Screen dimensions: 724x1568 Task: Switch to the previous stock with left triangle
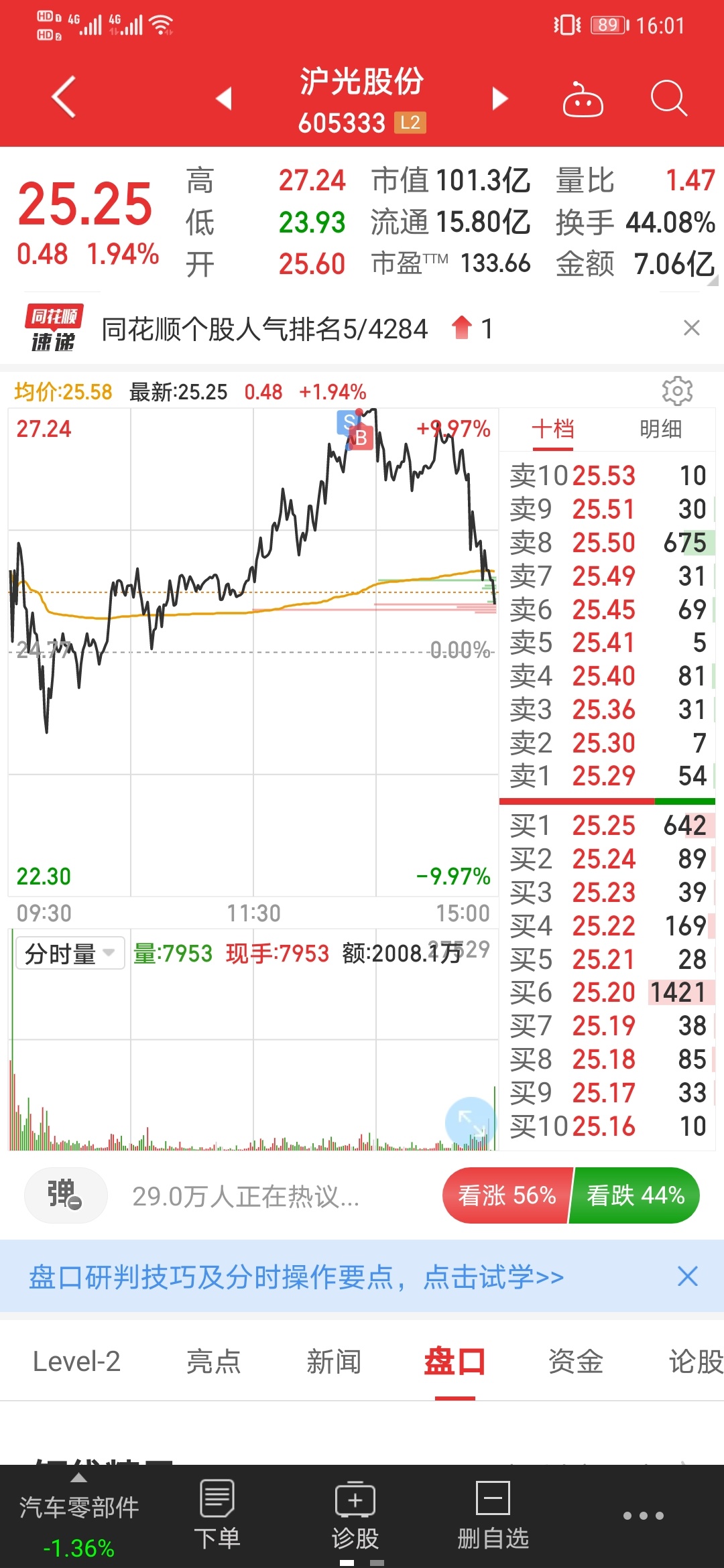(224, 99)
